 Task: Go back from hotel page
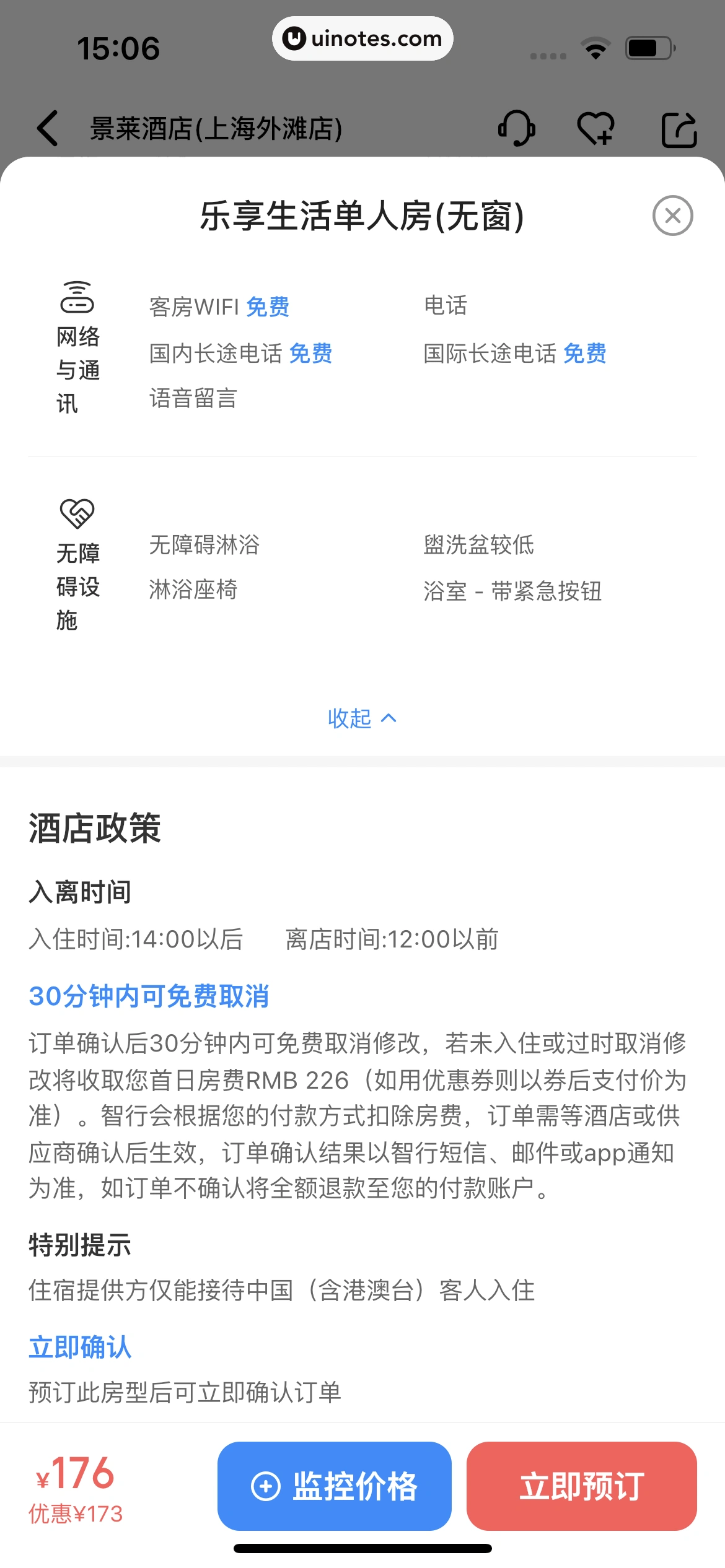coord(48,128)
